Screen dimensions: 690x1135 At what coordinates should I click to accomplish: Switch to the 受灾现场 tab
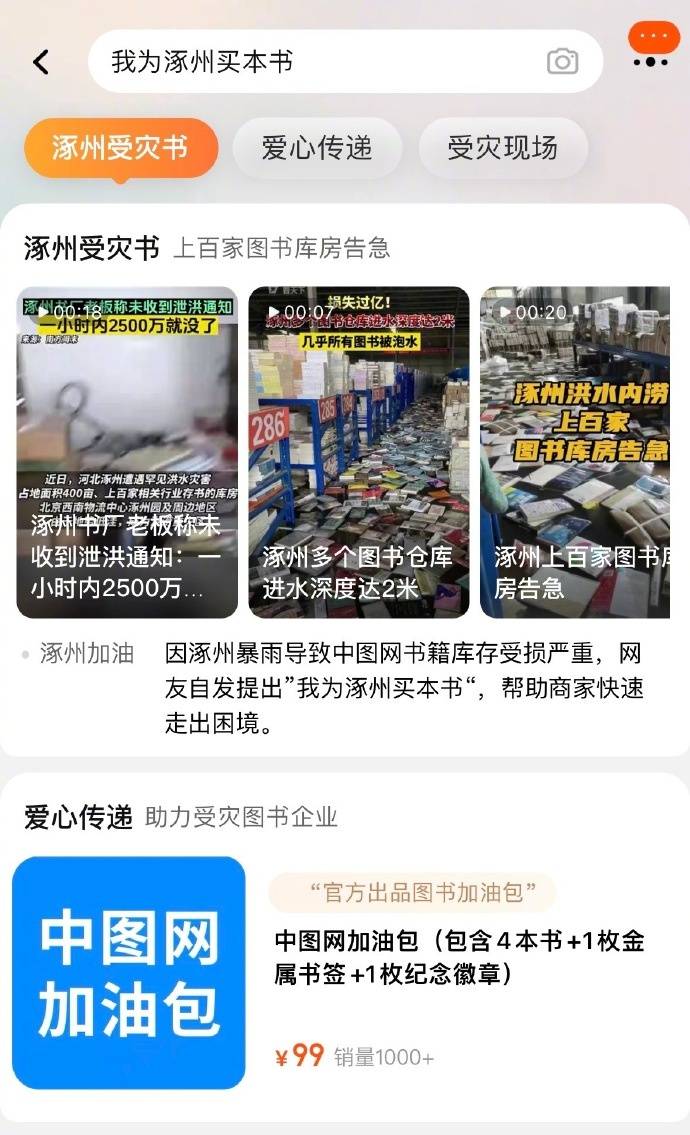click(502, 148)
